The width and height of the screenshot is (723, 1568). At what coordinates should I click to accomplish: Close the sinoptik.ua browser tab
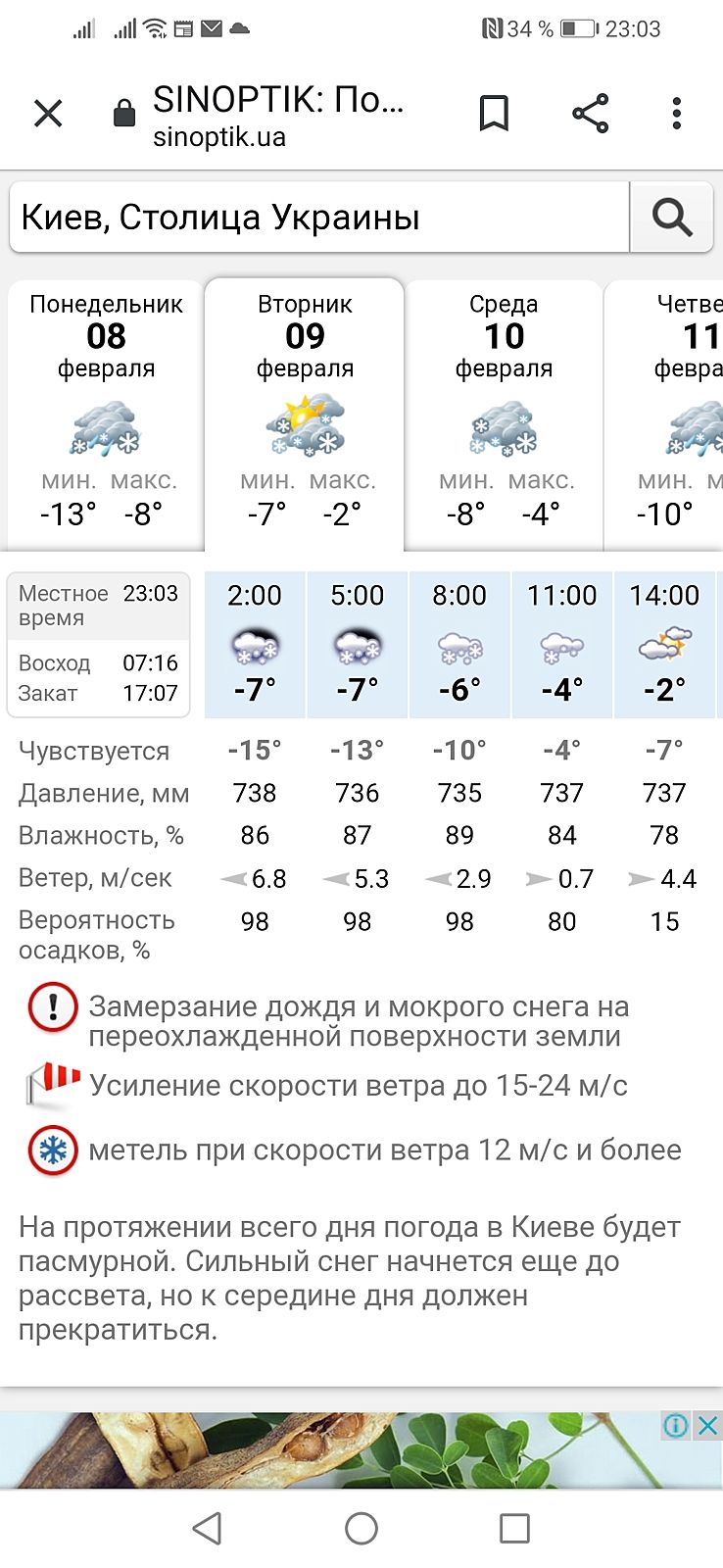[x=48, y=114]
